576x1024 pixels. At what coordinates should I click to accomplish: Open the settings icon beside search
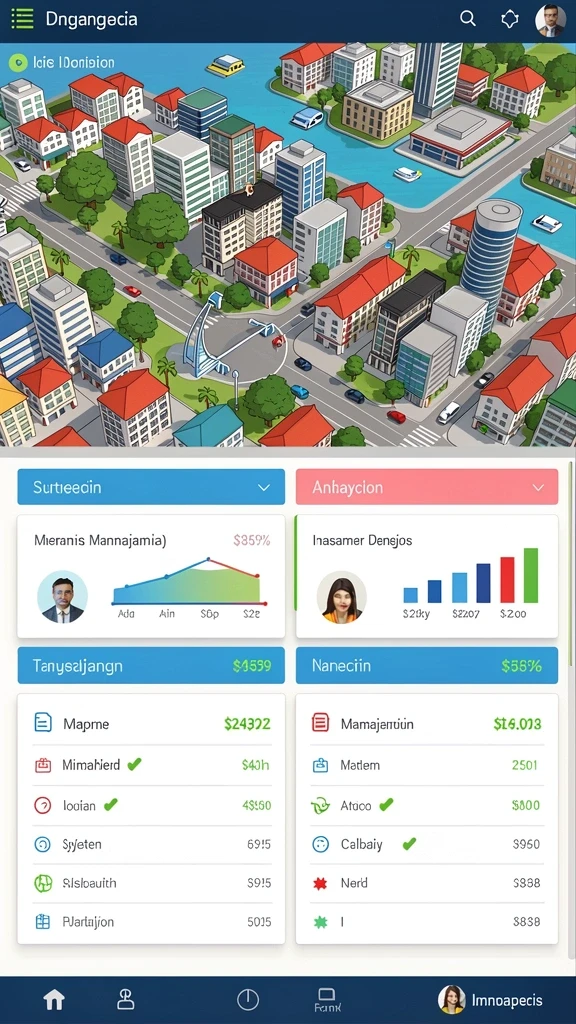point(509,19)
